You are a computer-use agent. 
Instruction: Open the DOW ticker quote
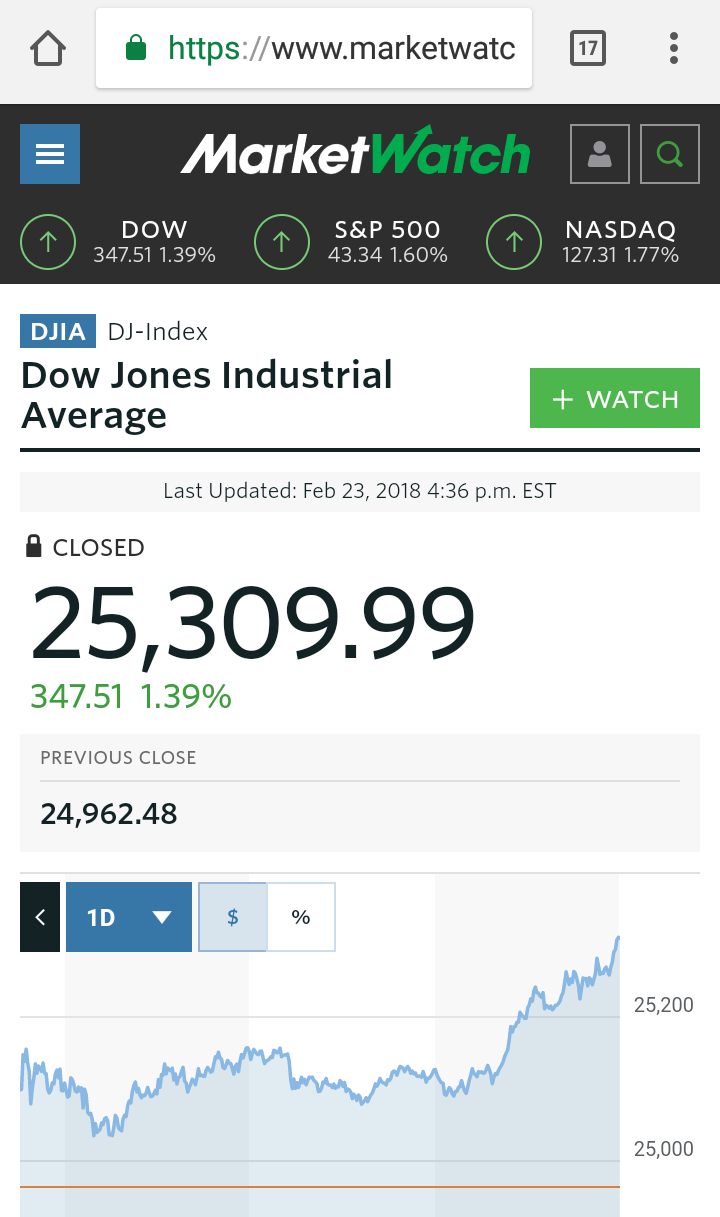coord(120,242)
